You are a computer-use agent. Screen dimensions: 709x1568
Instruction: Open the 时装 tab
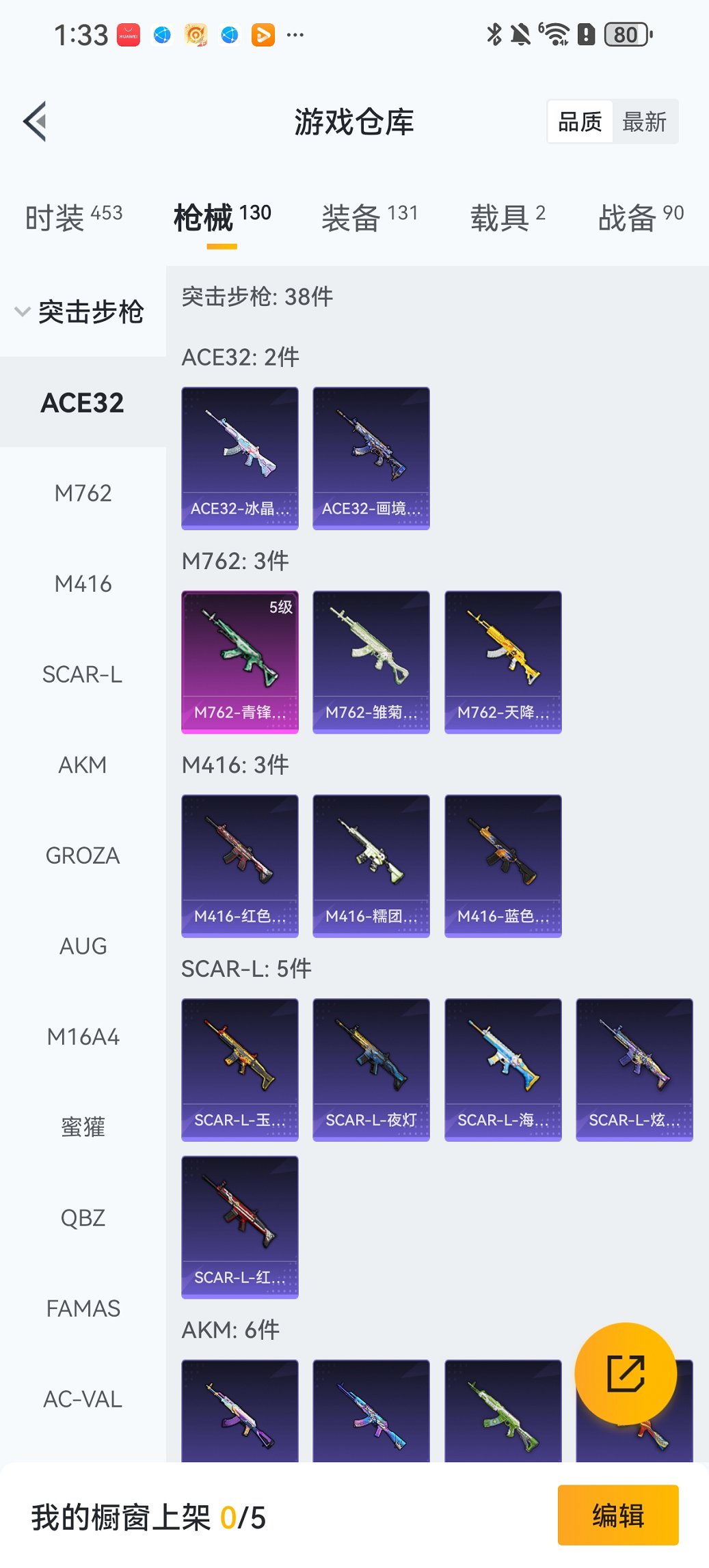click(x=74, y=217)
